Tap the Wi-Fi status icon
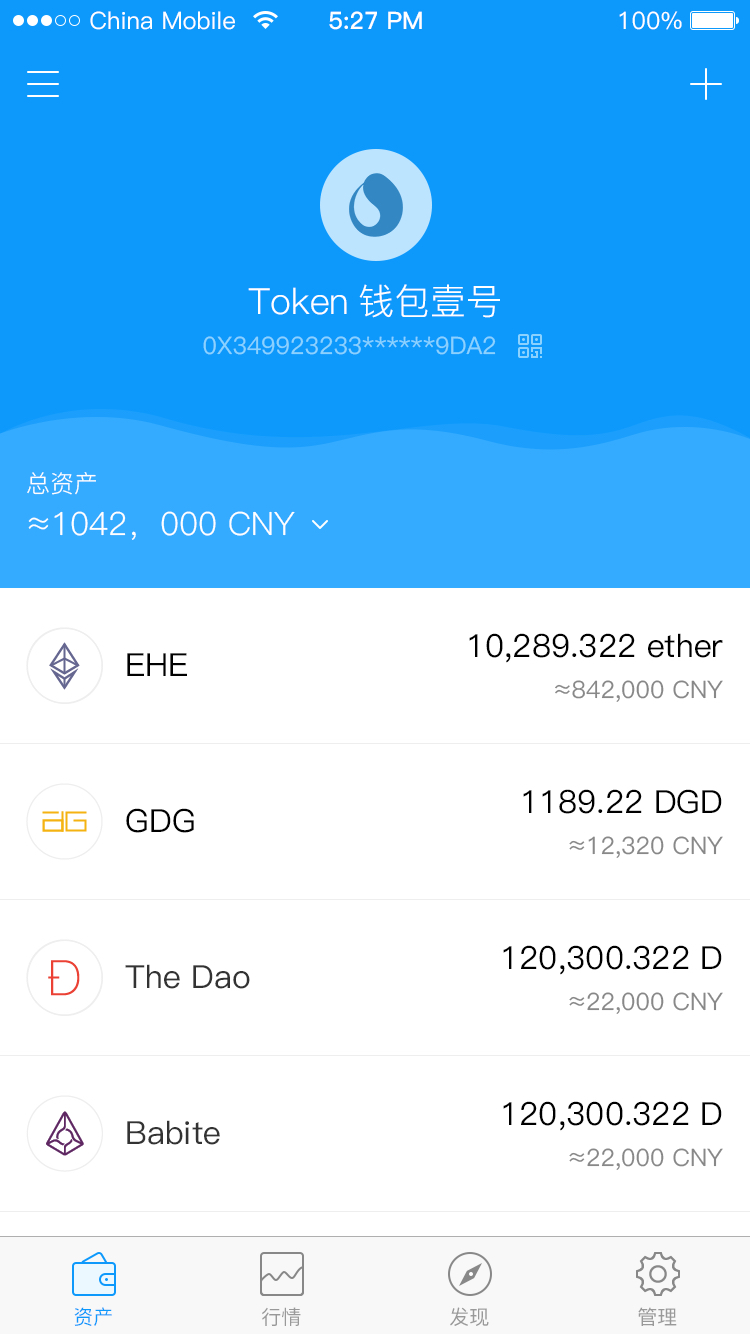 (266, 19)
